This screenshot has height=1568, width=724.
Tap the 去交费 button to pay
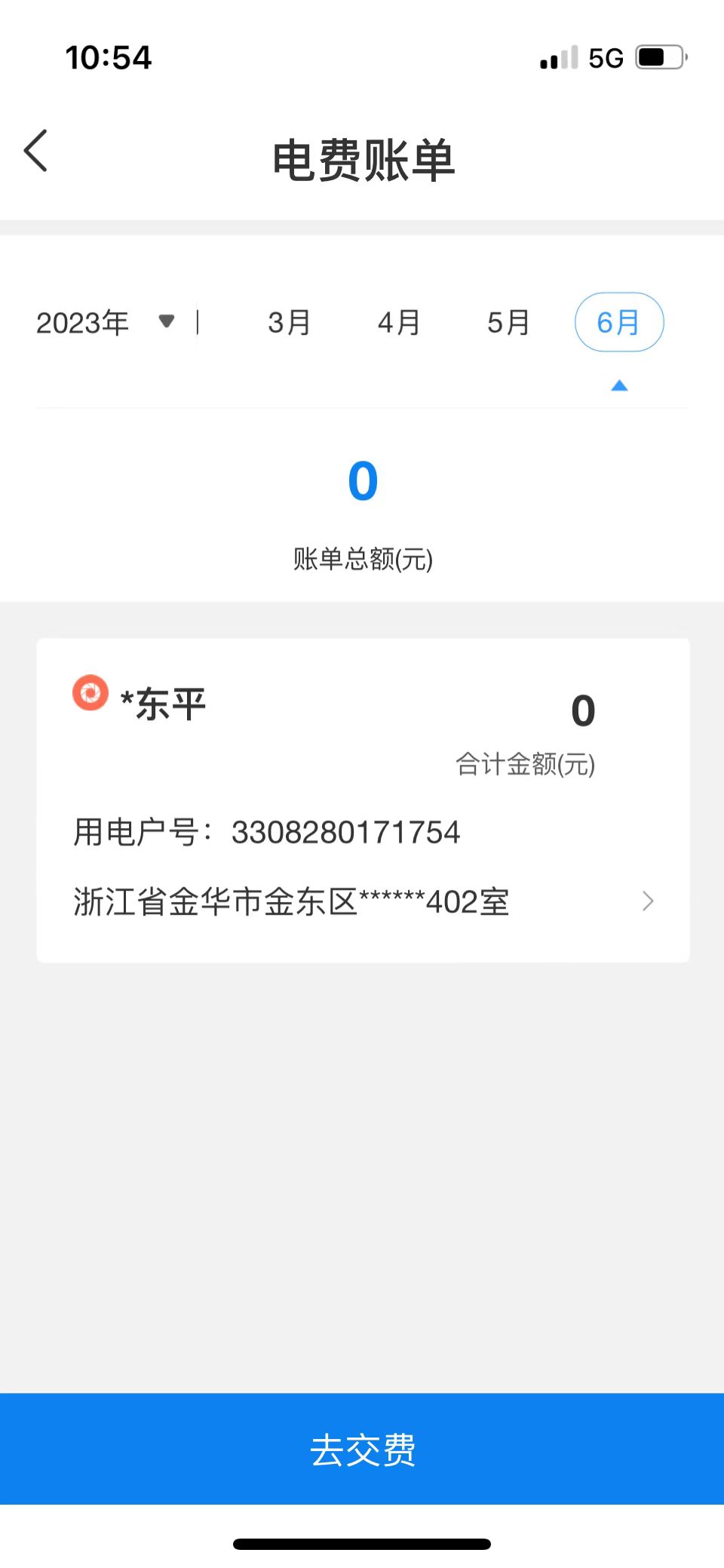pyautogui.click(x=362, y=1448)
